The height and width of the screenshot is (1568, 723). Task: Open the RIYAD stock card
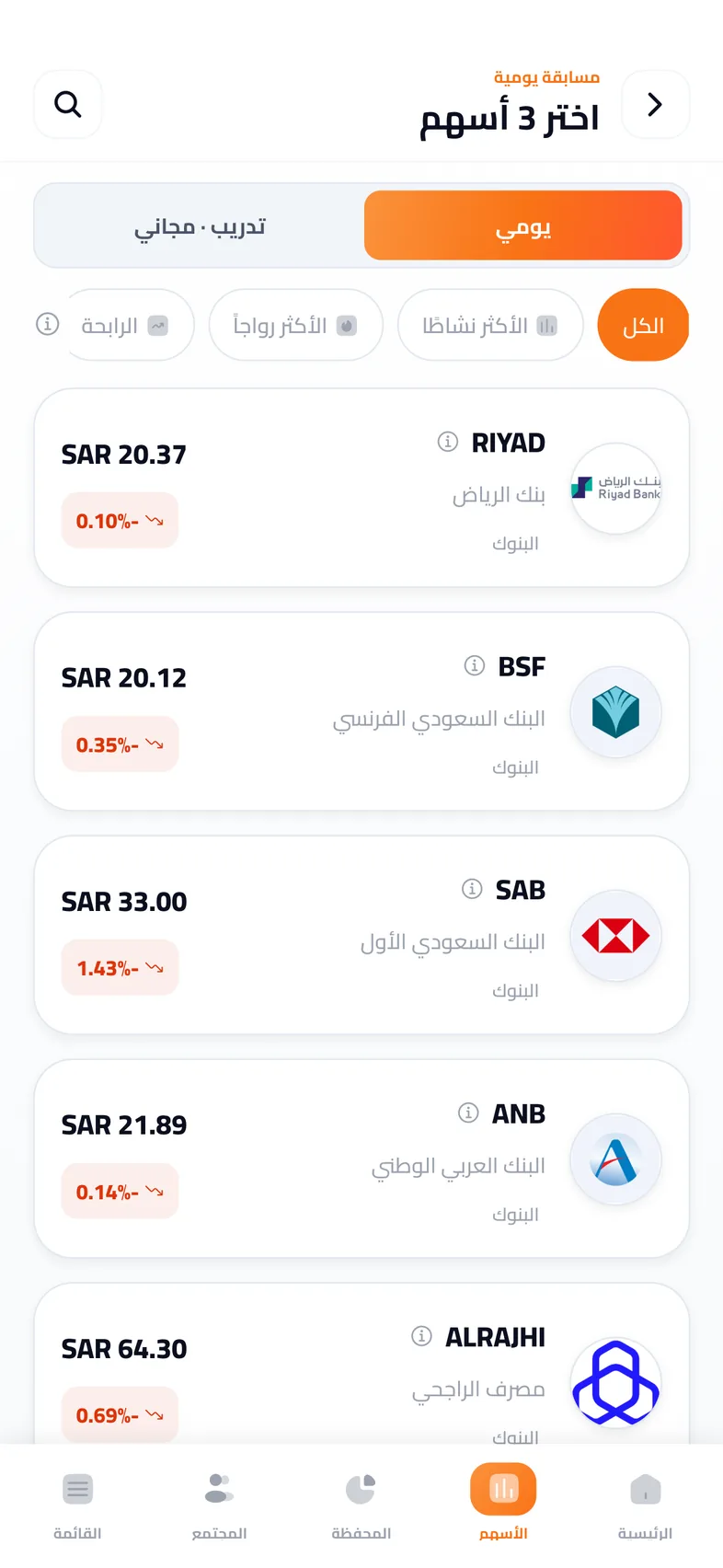pos(361,488)
